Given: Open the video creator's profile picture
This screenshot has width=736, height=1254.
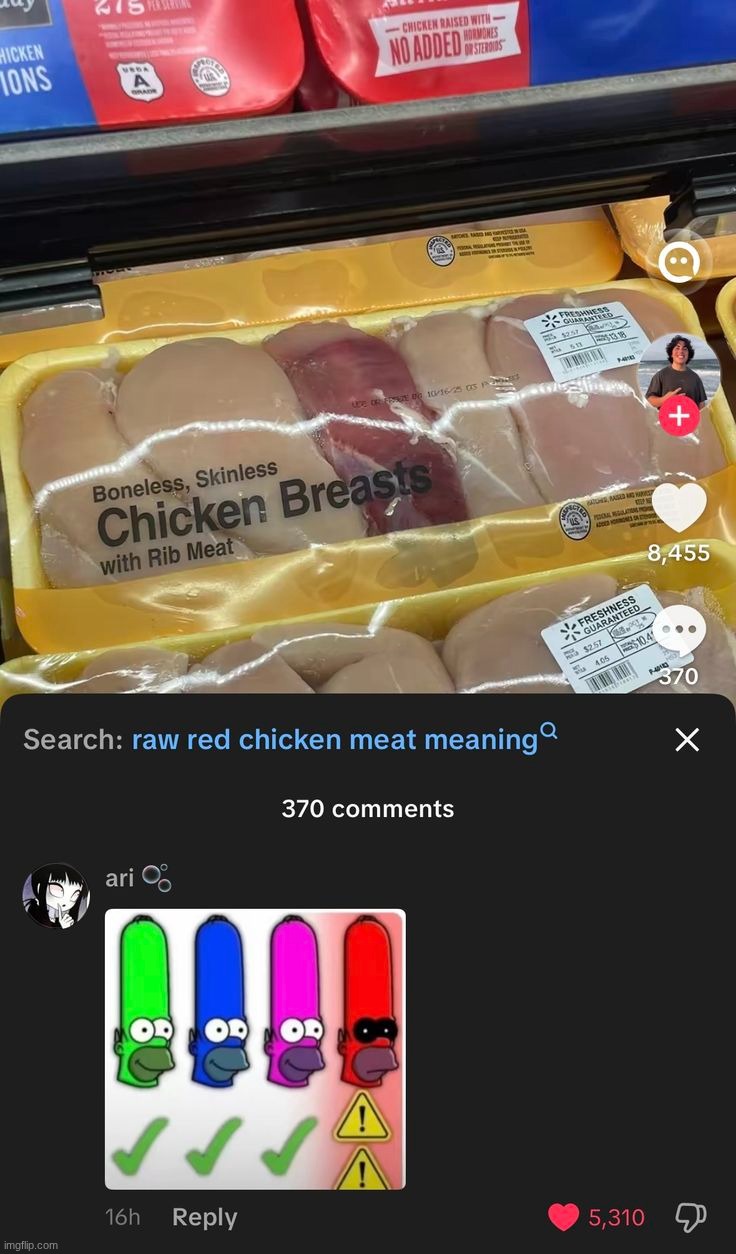Looking at the screenshot, I should (x=678, y=370).
